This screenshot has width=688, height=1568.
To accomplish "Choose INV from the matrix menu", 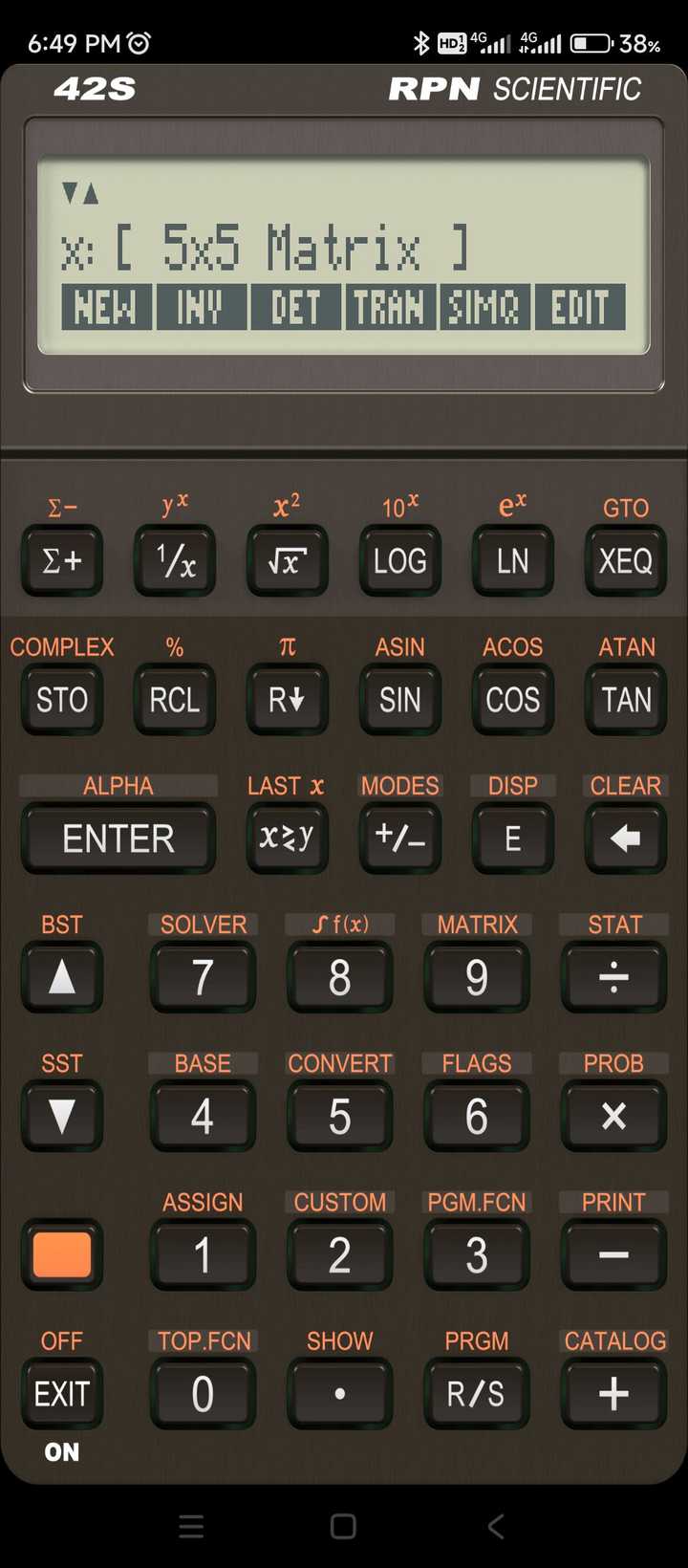I will [201, 308].
